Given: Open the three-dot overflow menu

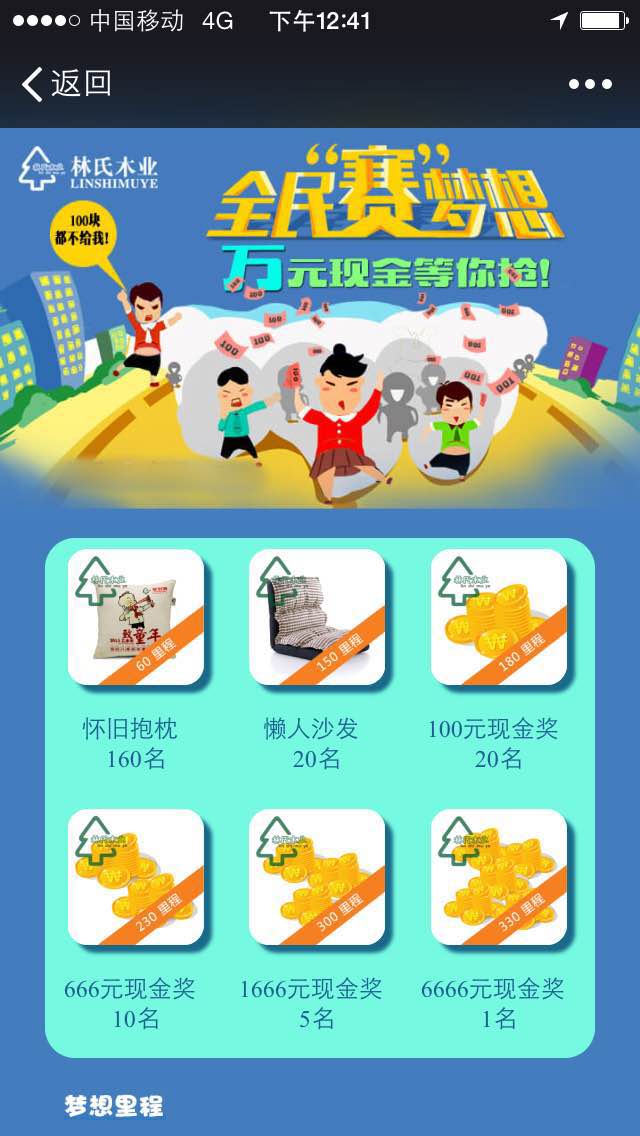Looking at the screenshot, I should pos(590,84).
